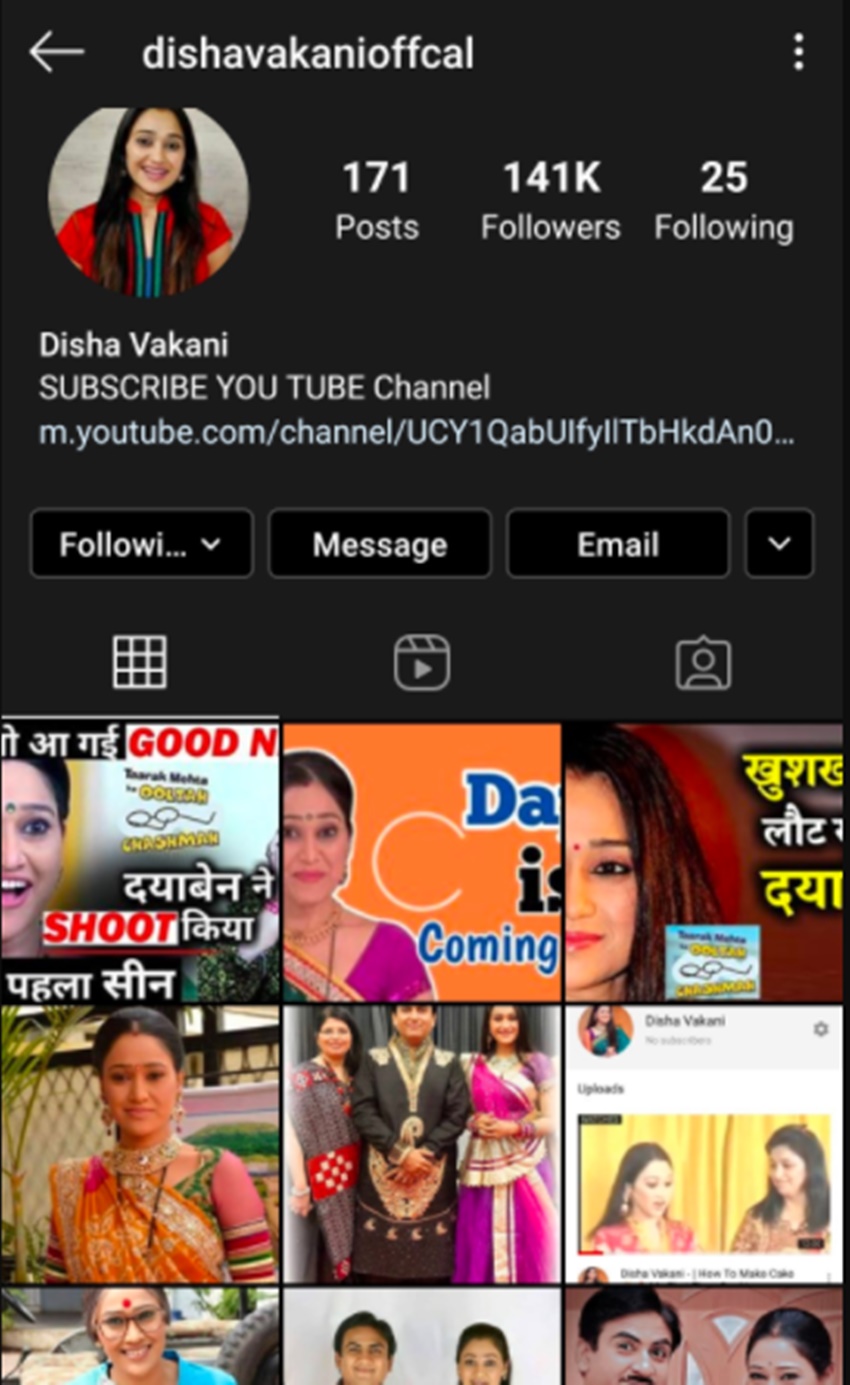Viewport: 850px width, 1385px height.
Task: Switch to the Reels tab
Action: coord(422,662)
